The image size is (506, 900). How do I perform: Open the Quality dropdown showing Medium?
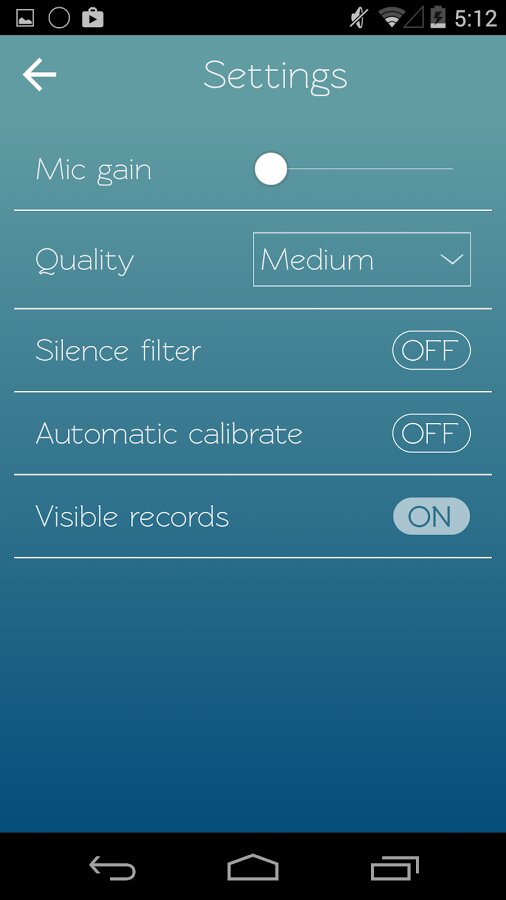point(361,259)
